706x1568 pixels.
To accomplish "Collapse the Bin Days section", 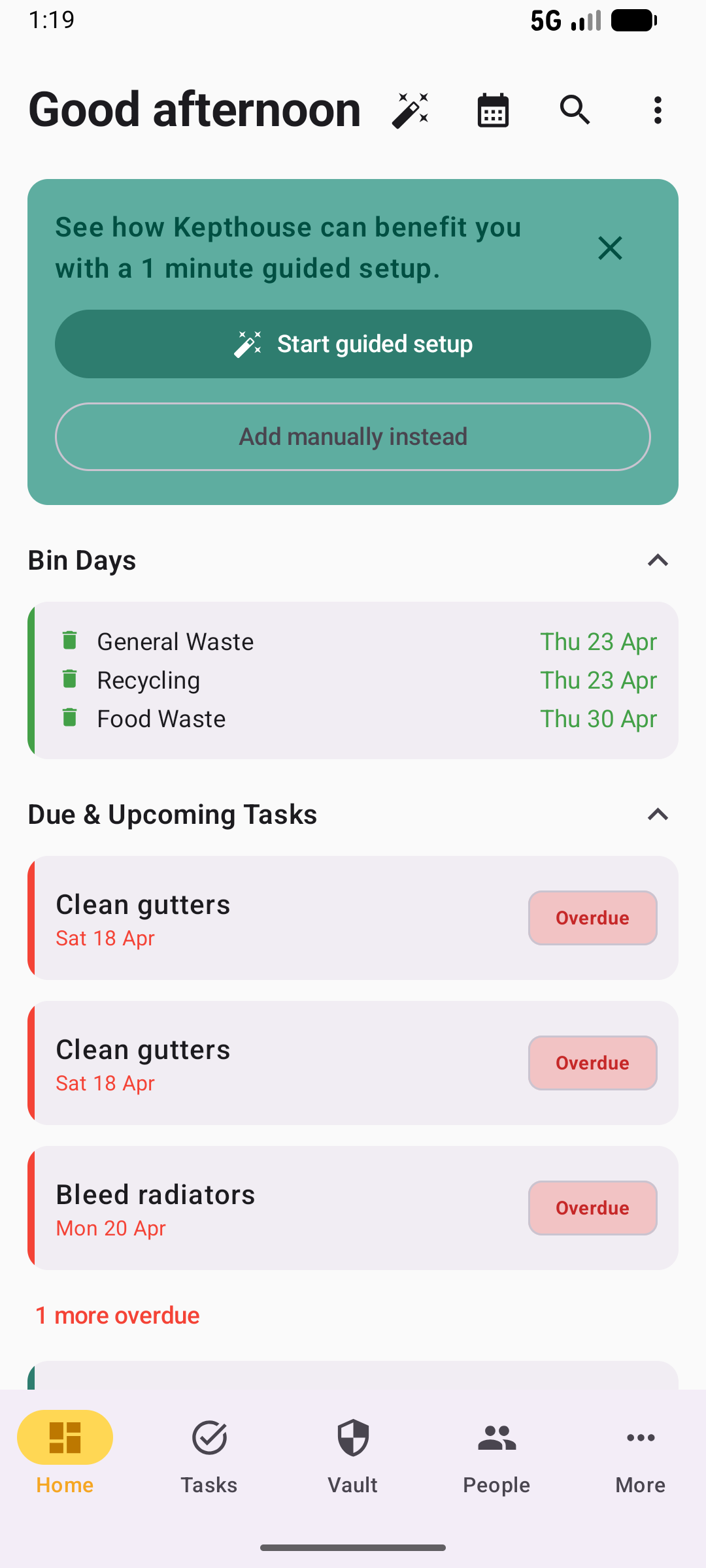I will click(x=658, y=560).
